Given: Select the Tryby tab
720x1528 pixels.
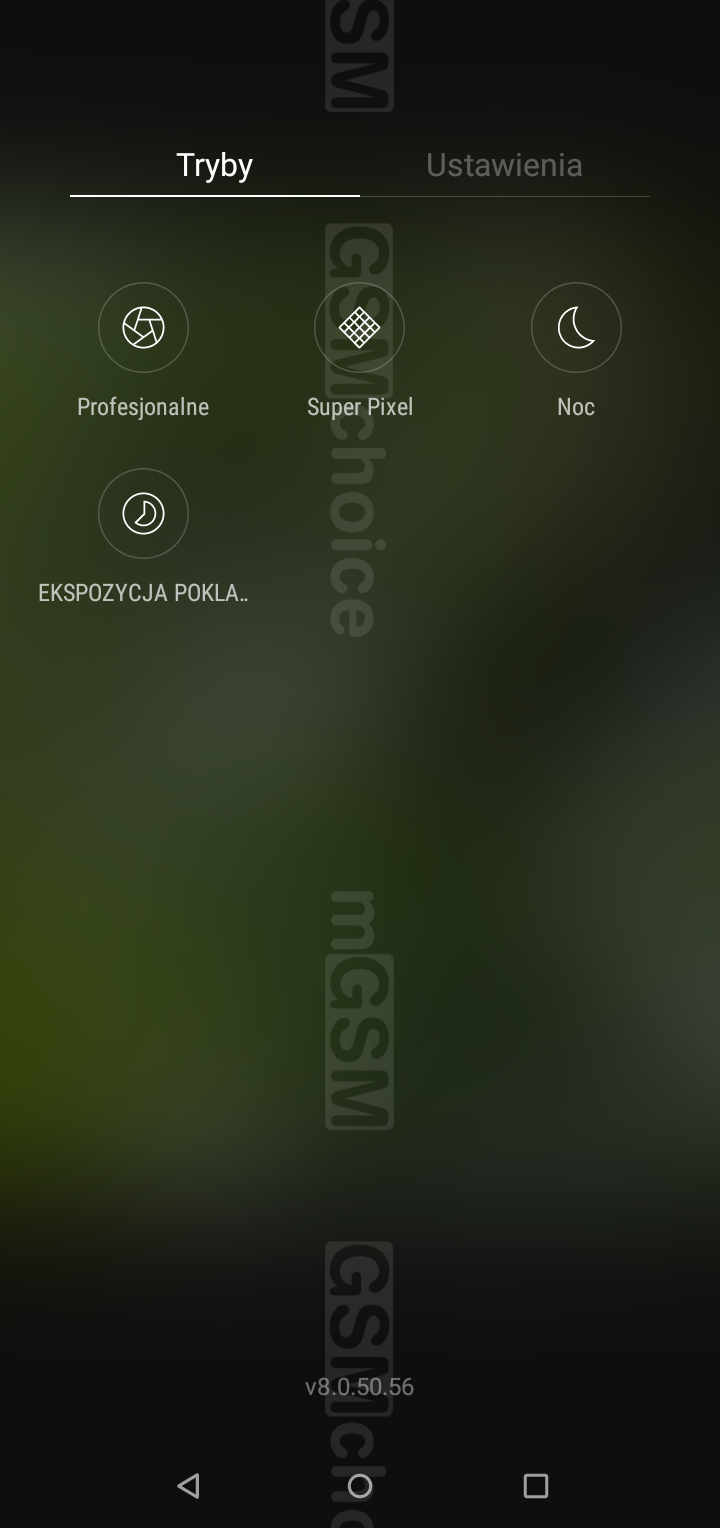Looking at the screenshot, I should [x=214, y=165].
